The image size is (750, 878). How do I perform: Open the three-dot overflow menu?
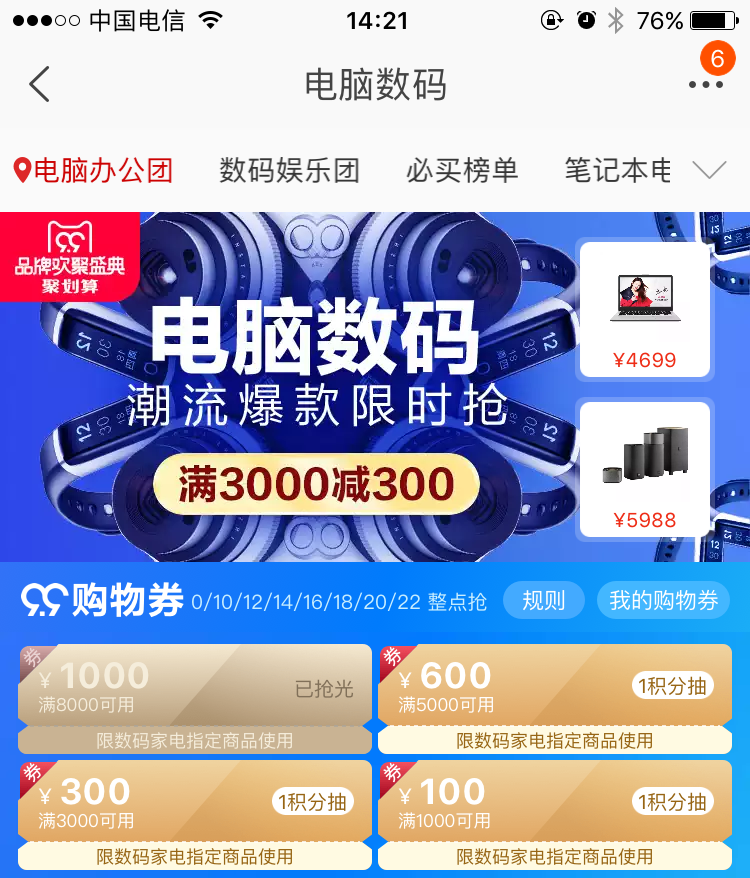point(705,85)
